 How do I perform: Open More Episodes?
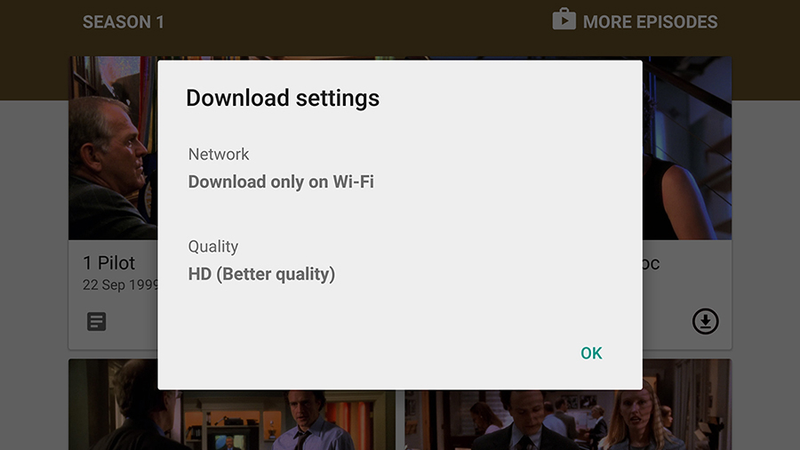[635, 21]
